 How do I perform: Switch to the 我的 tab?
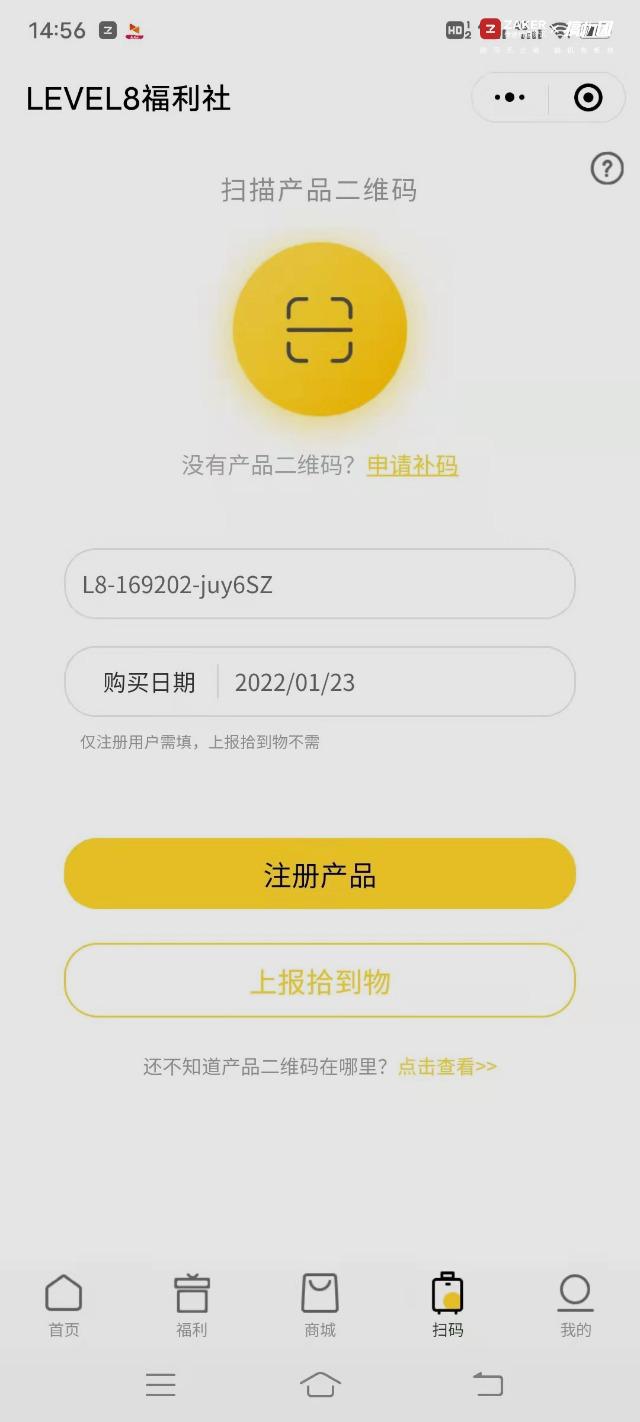[x=576, y=1306]
